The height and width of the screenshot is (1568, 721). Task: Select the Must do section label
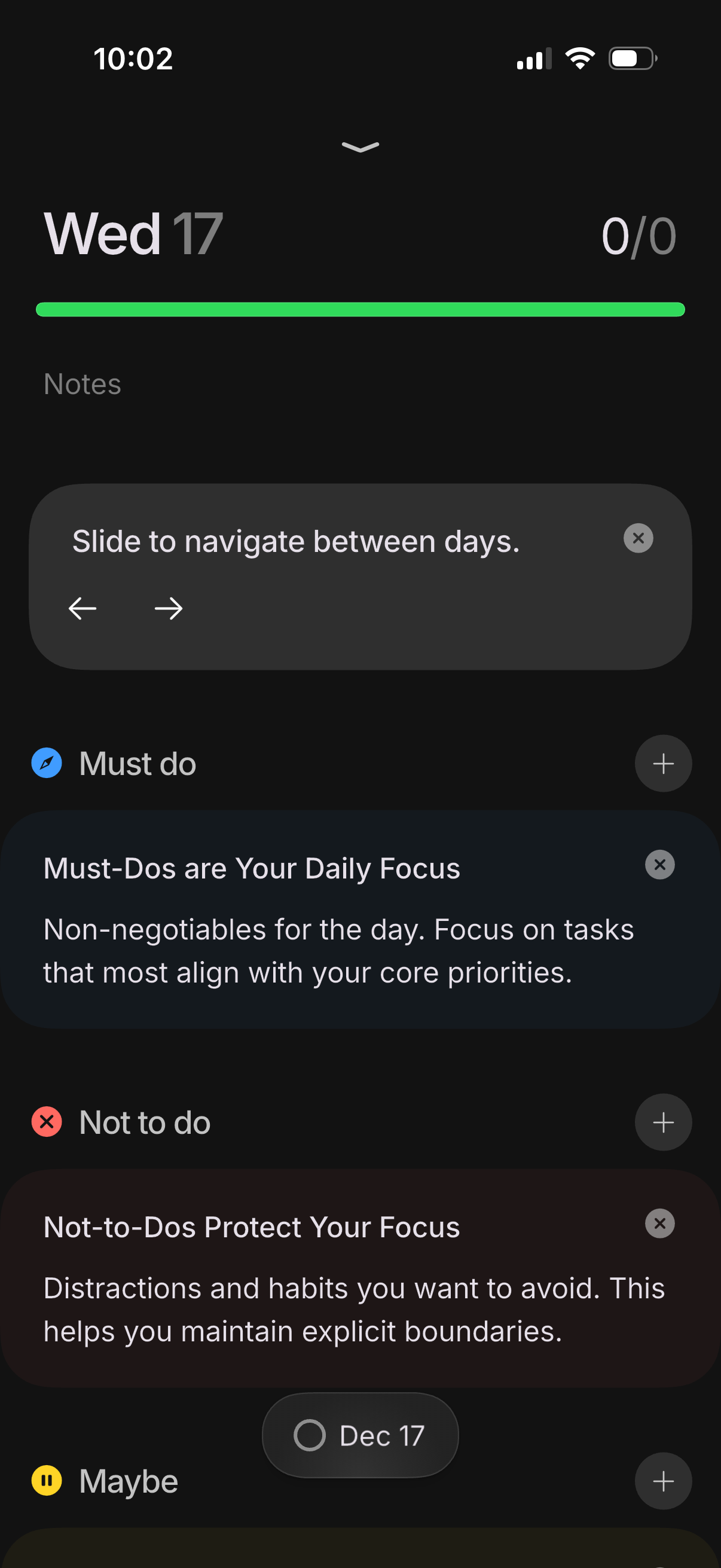tap(136, 762)
